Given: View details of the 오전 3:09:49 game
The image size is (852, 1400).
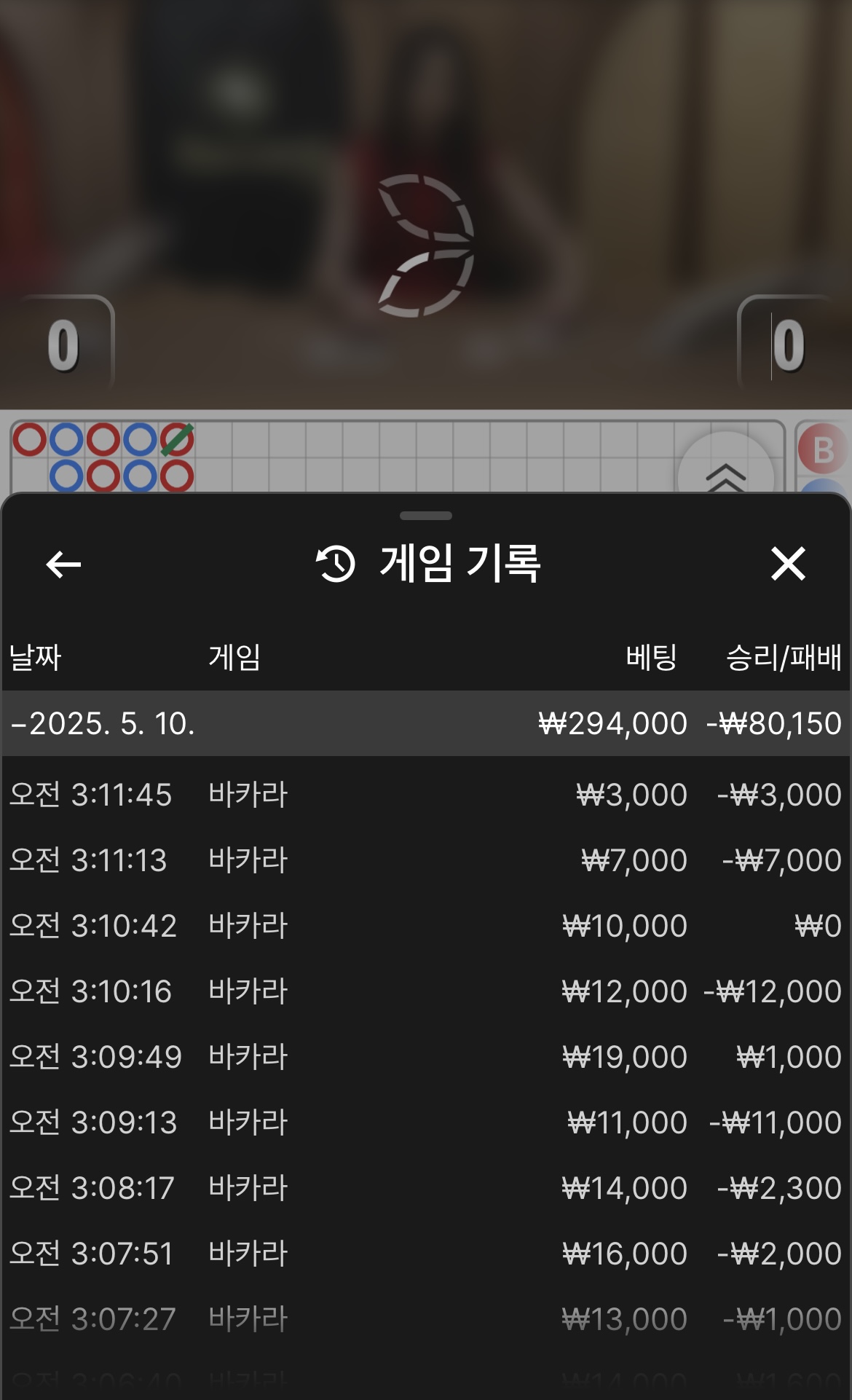Looking at the screenshot, I should coord(425,1057).
